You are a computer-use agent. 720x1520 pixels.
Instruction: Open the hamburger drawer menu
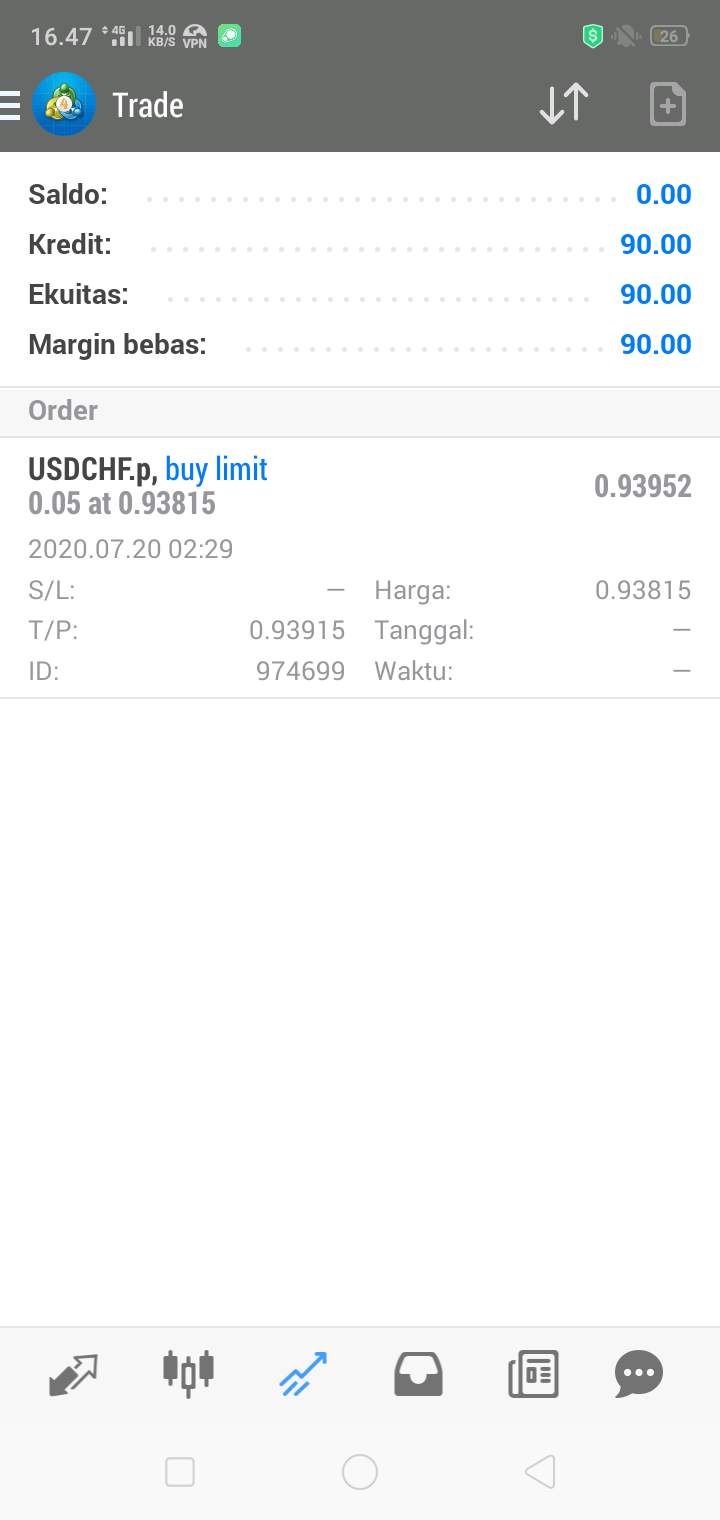click(x=10, y=105)
